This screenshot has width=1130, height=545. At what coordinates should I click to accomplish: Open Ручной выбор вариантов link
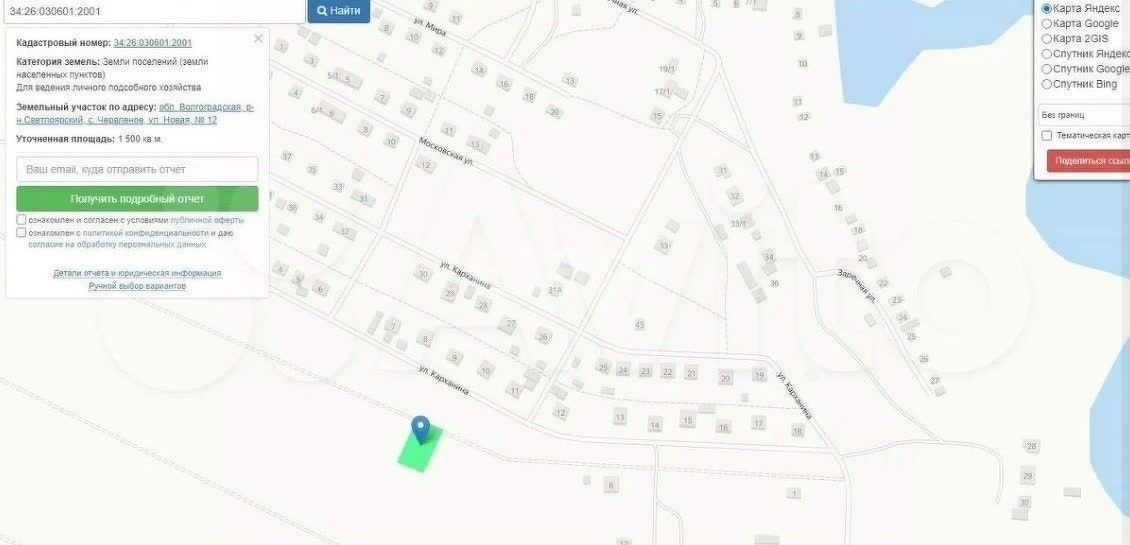(x=137, y=286)
